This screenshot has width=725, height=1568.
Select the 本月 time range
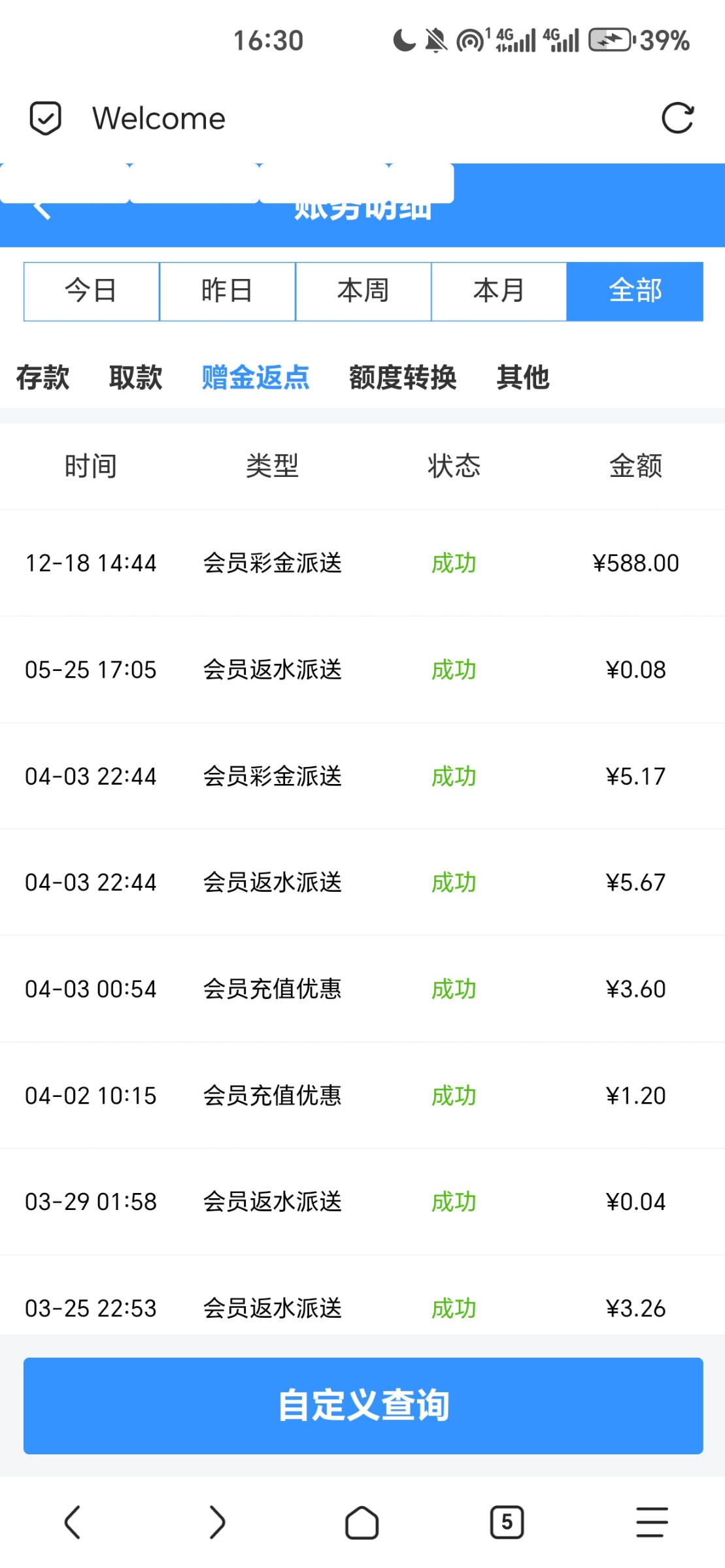pos(499,291)
